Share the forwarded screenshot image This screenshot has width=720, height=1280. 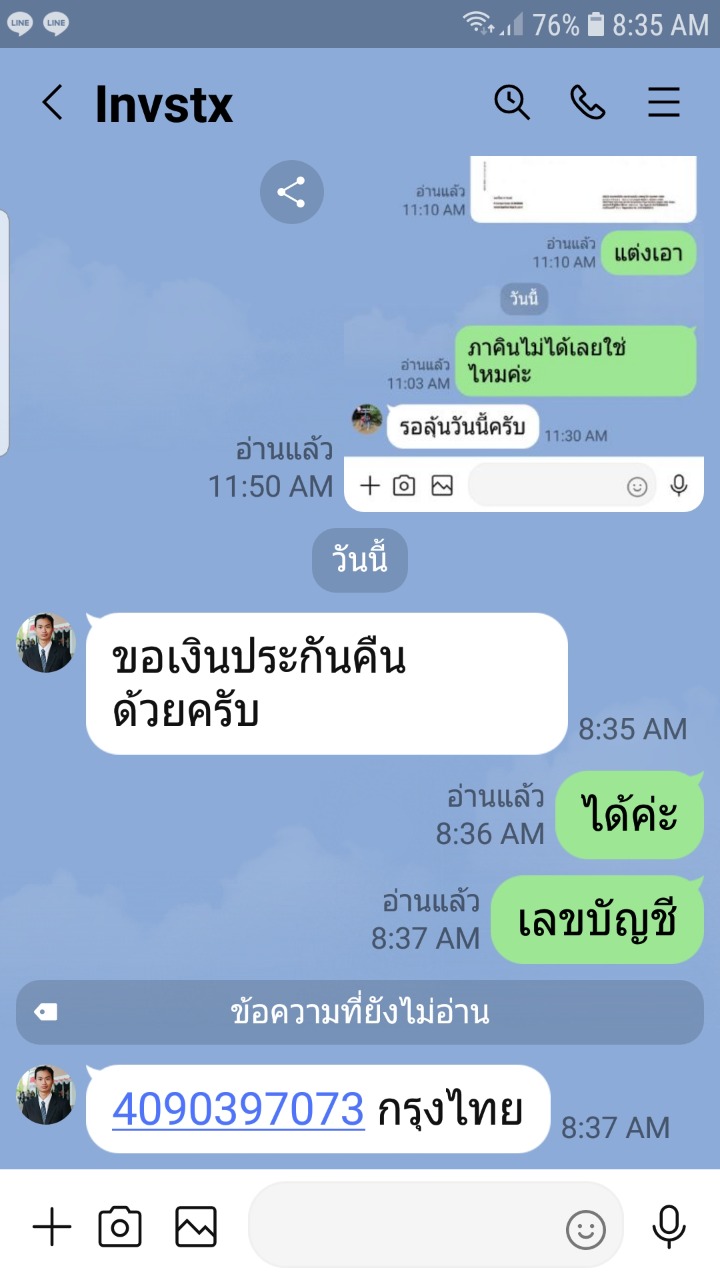point(291,192)
